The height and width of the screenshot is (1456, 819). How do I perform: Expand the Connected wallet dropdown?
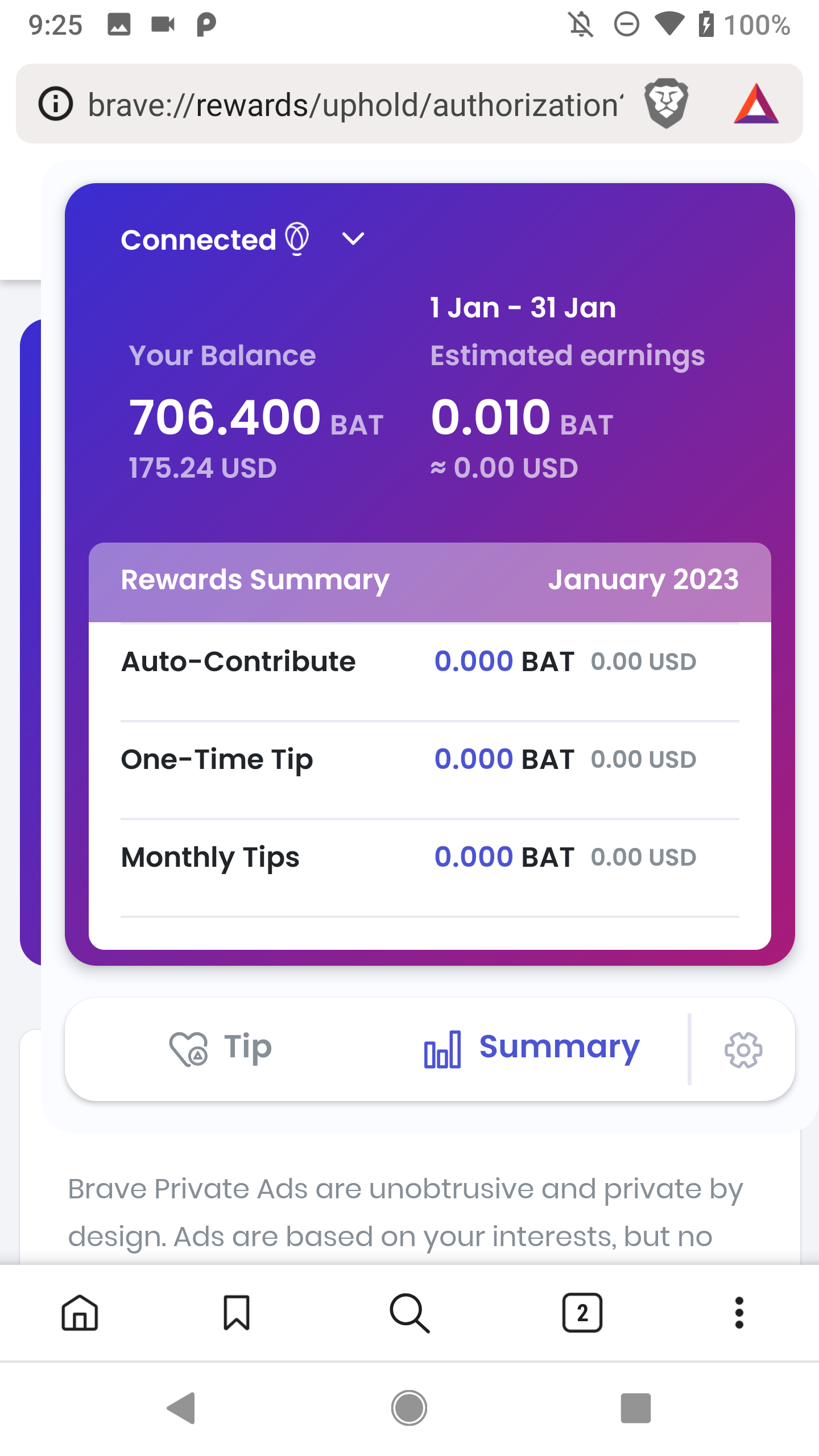pos(353,239)
